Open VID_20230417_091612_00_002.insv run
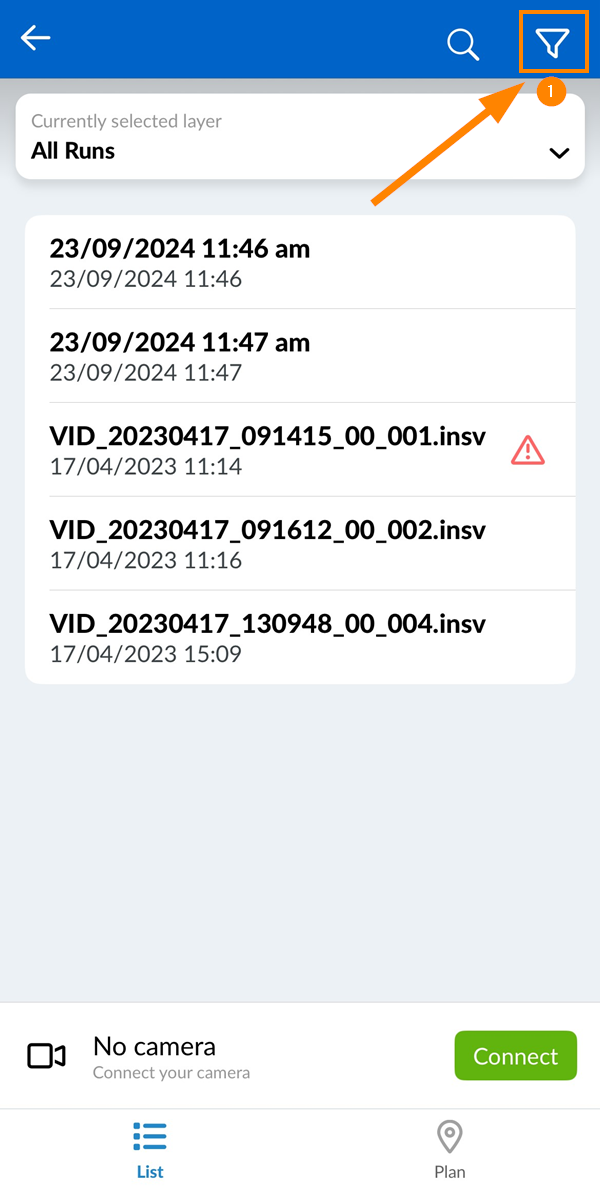The image size is (600, 1201). point(300,544)
